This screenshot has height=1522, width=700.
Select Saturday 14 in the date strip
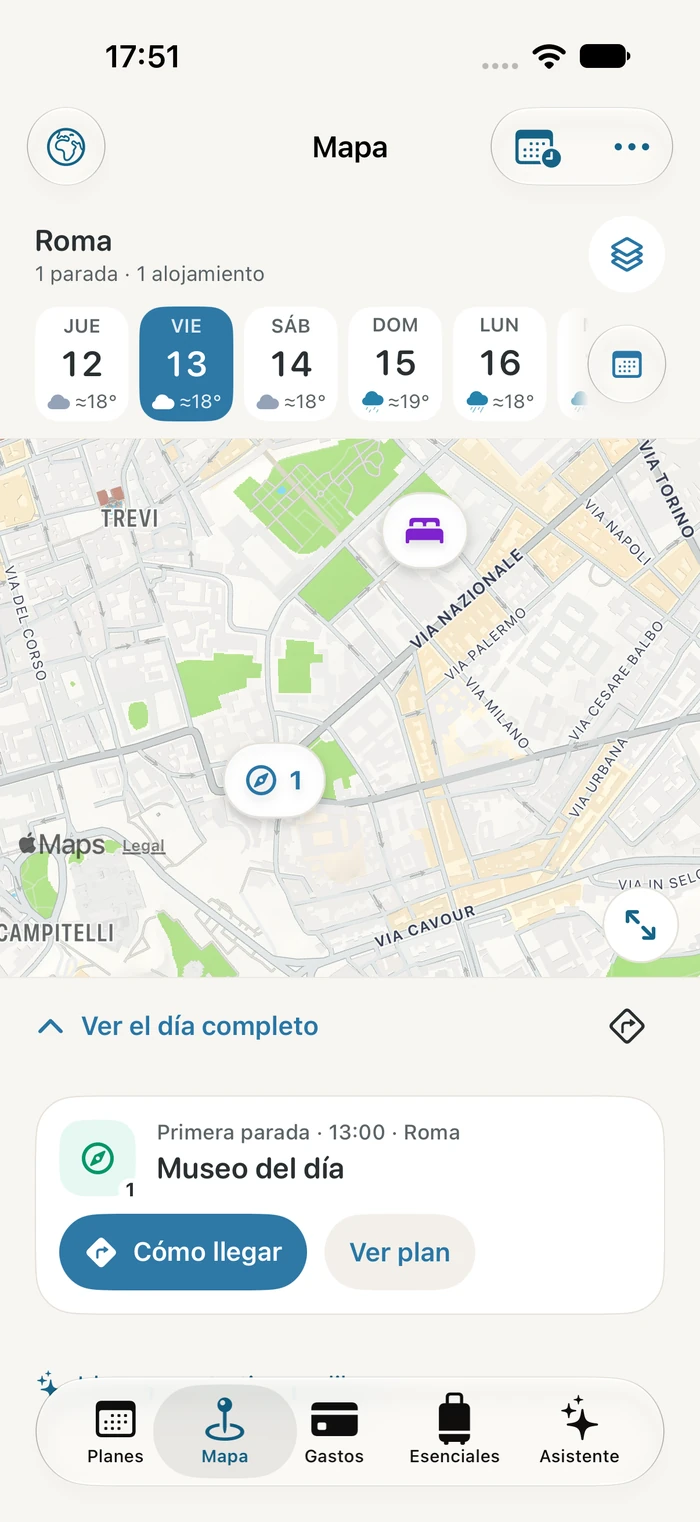[291, 364]
